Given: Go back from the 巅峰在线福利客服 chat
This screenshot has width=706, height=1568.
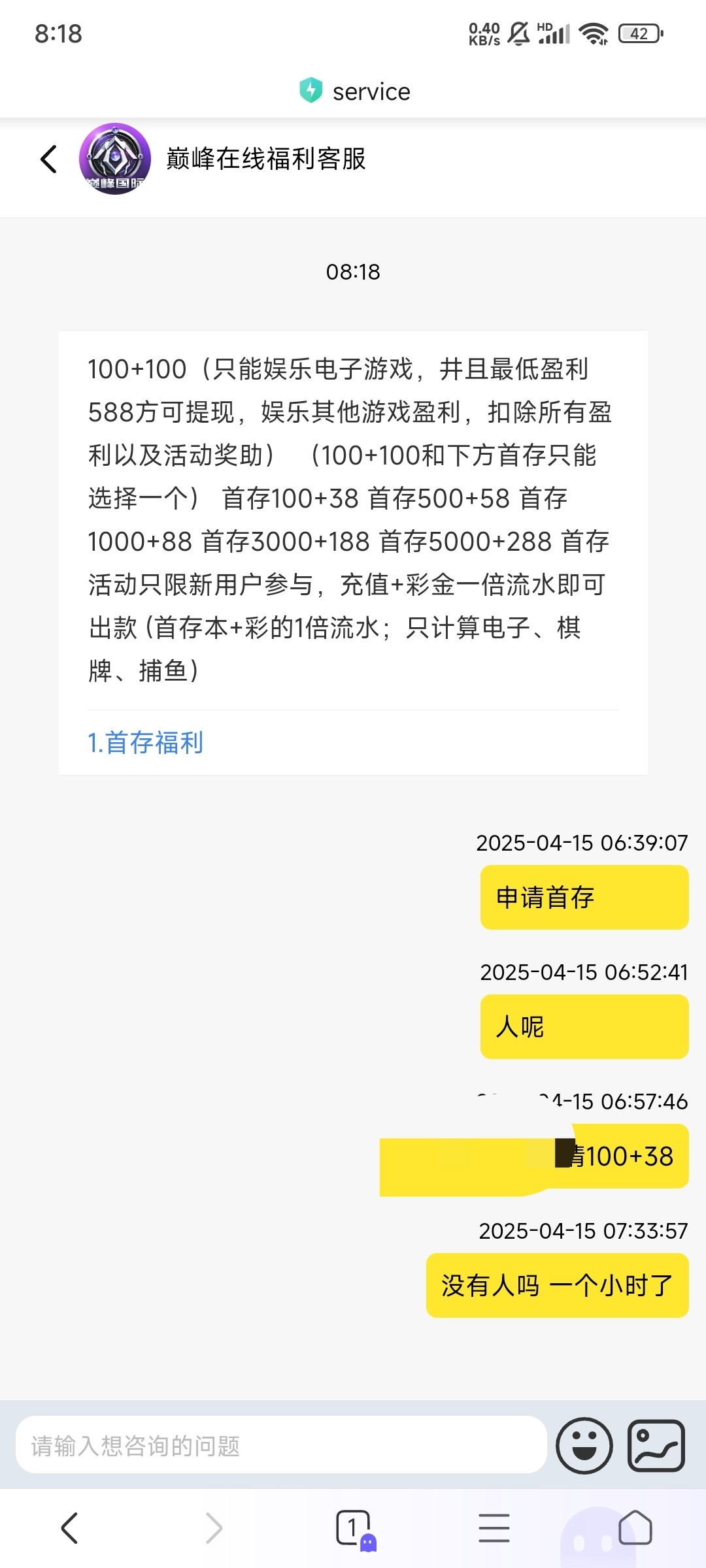Looking at the screenshot, I should click(49, 159).
